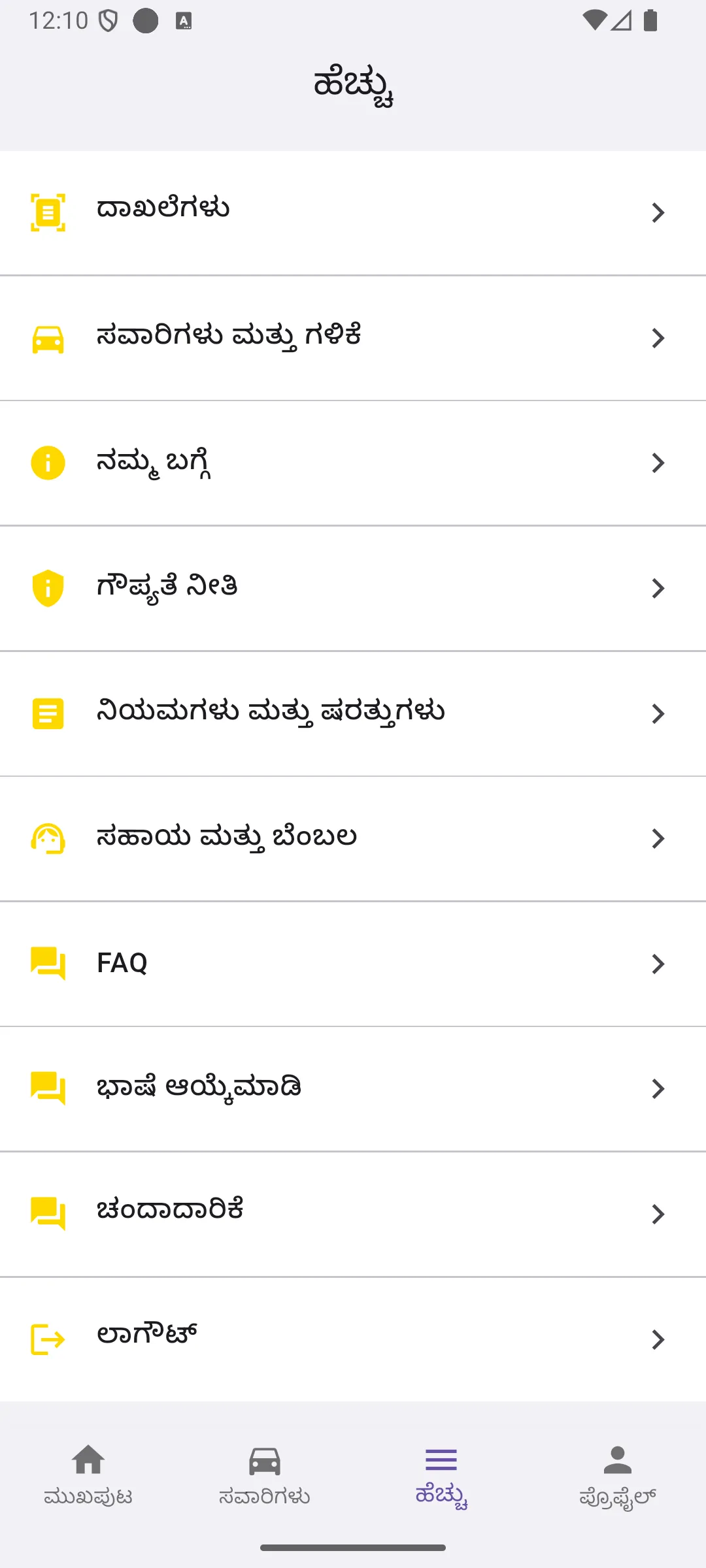Screen dimensions: 706x1568
Task: Open ಗೌಪ್ಯತೆ ನೀತಿ via its chevron arrow
Action: click(658, 588)
